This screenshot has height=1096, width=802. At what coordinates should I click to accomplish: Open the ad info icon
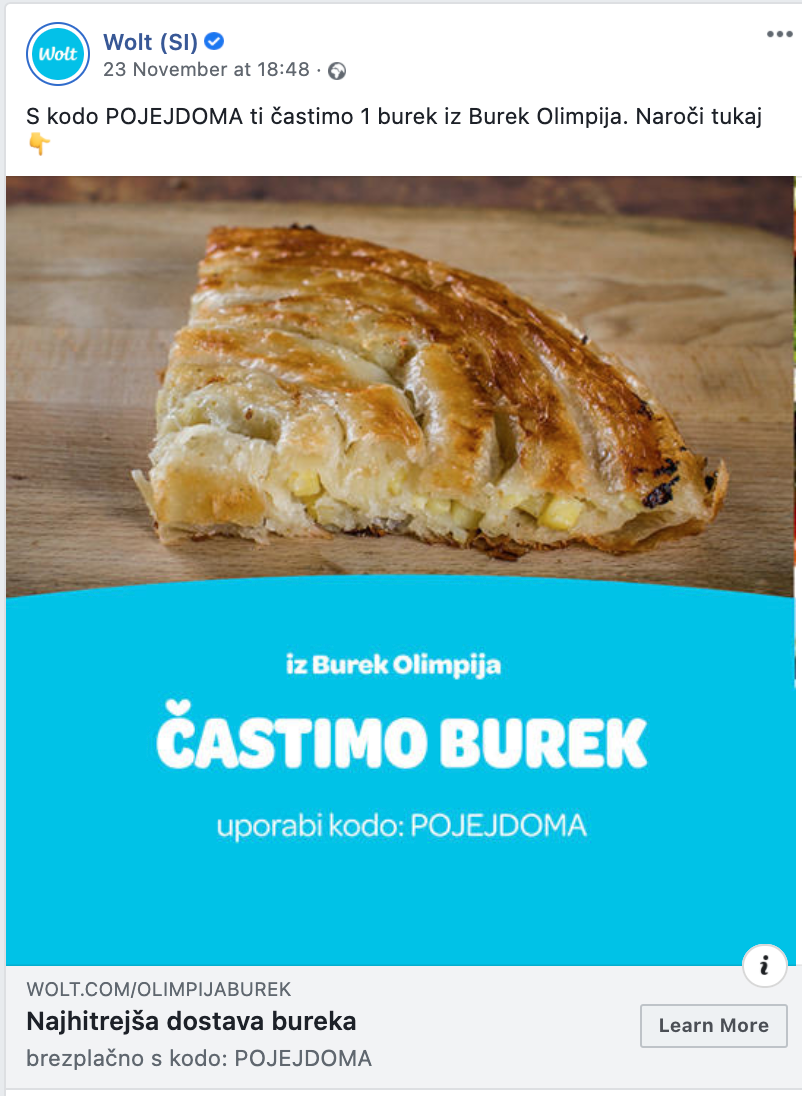click(765, 966)
